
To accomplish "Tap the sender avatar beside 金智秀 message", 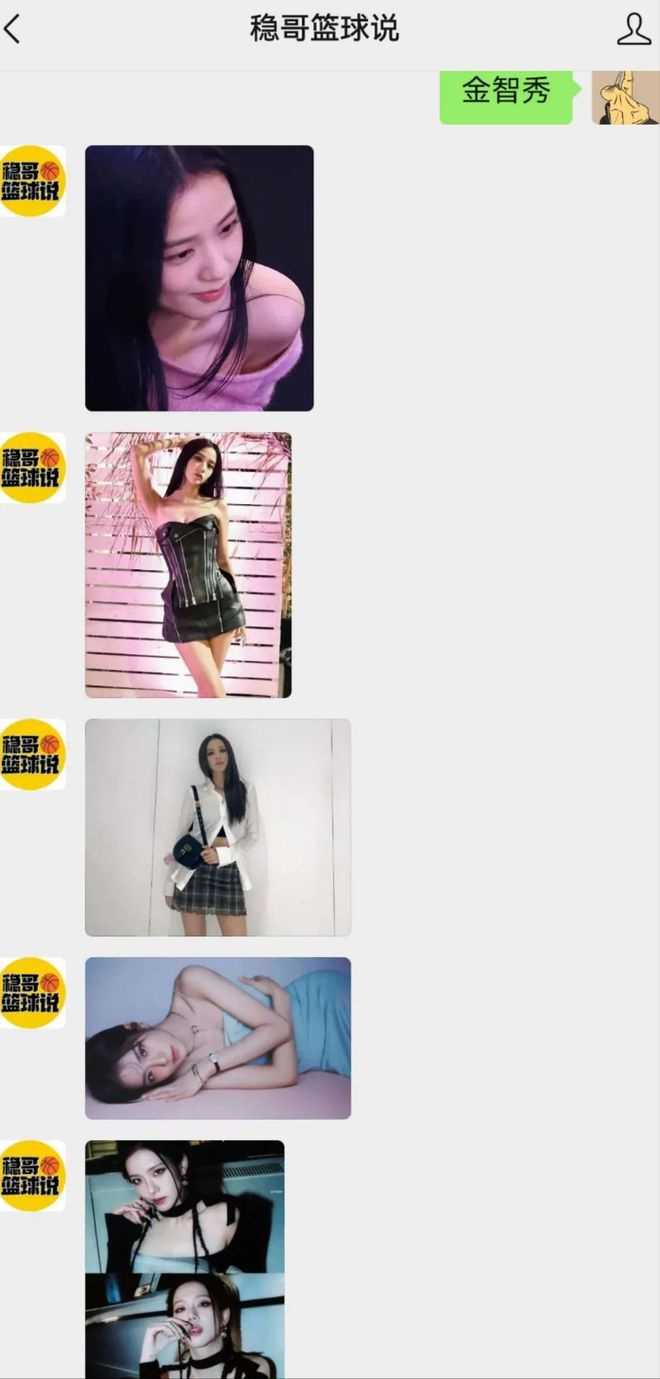I will click(624, 97).
